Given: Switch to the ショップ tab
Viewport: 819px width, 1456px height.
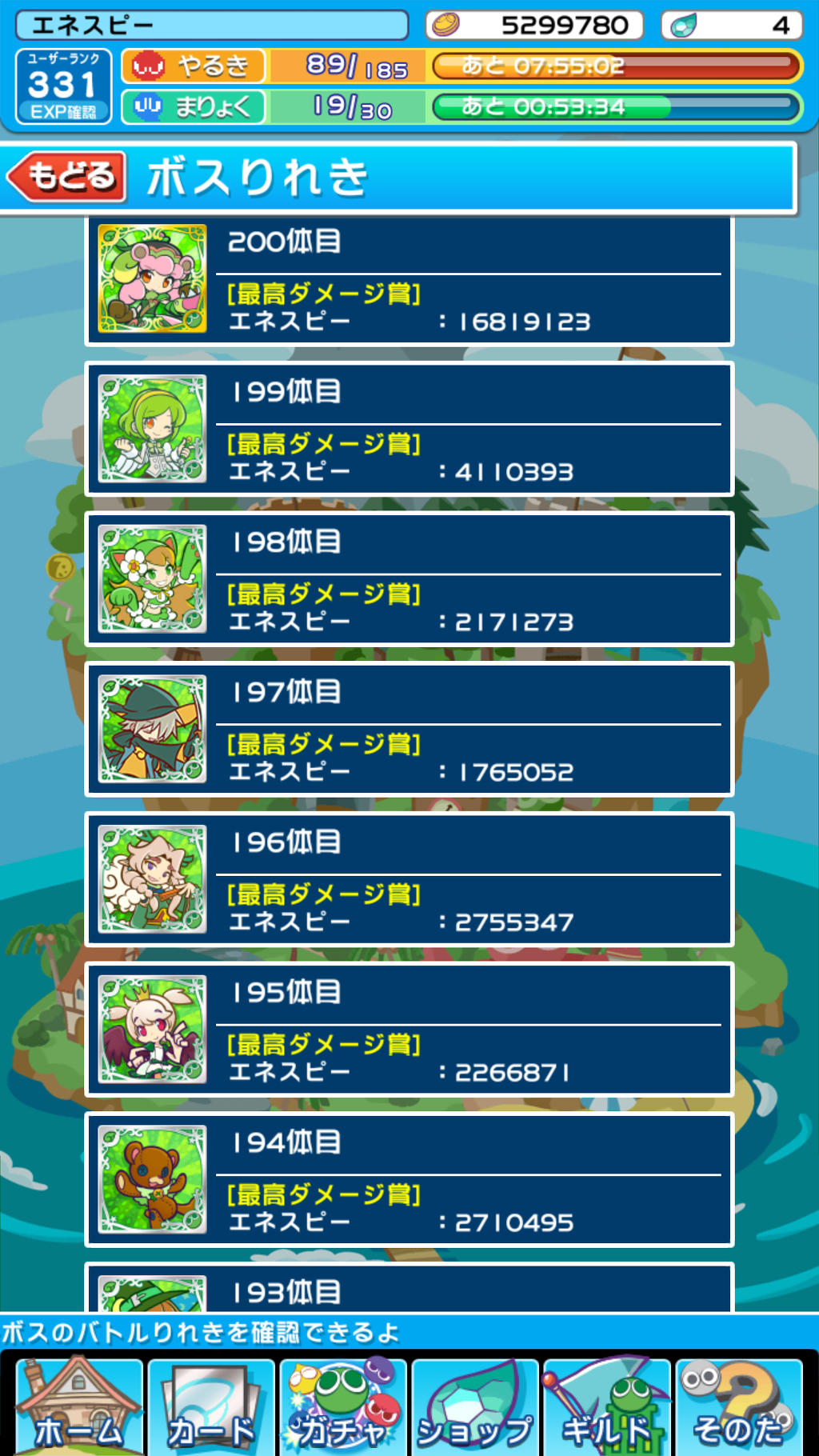Looking at the screenshot, I should 475,1406.
